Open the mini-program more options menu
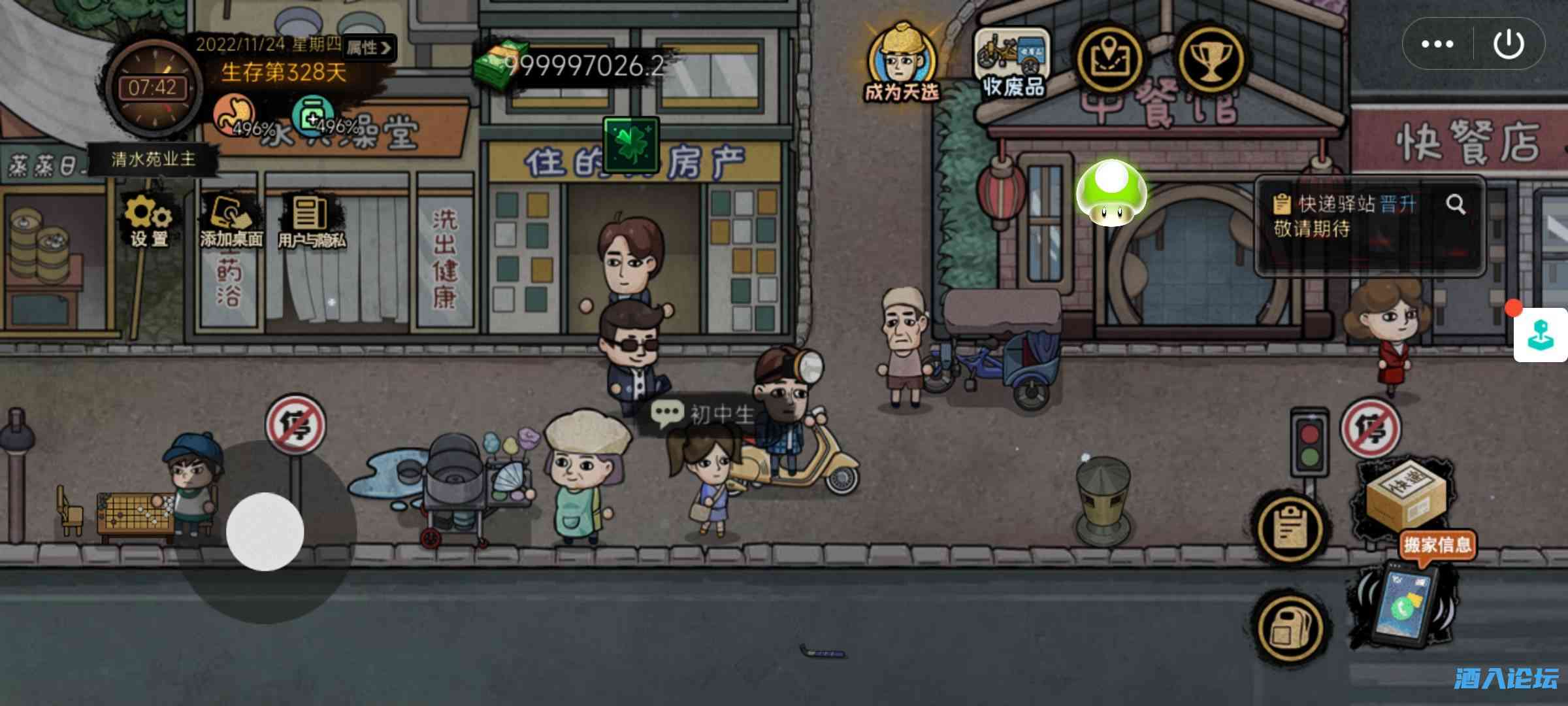This screenshot has height=706, width=1568. [1437, 44]
